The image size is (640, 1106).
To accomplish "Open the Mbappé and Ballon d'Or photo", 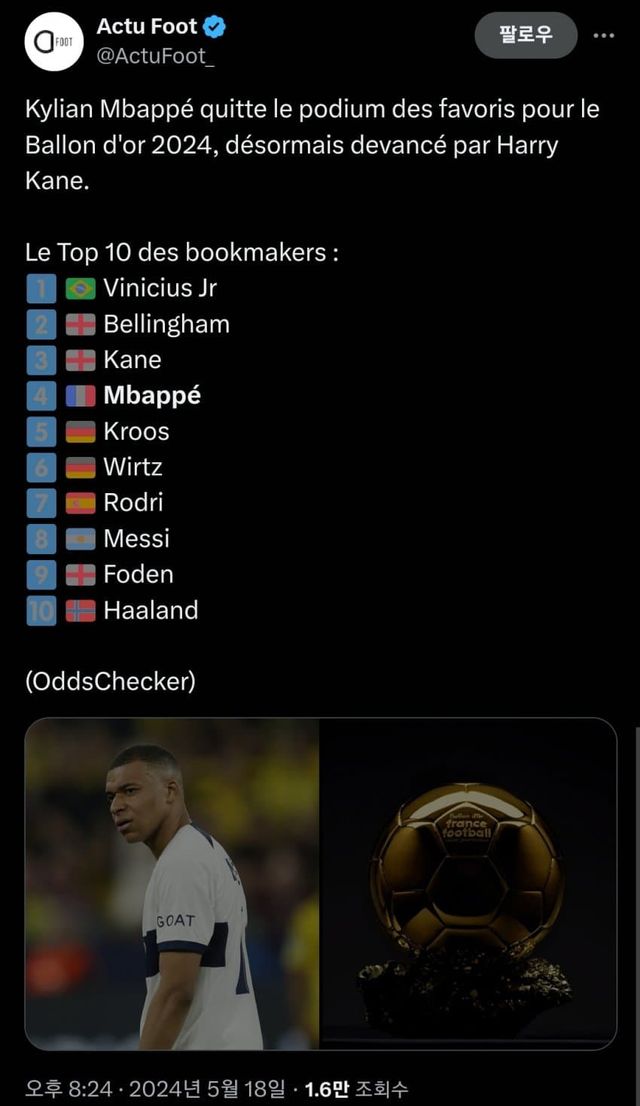I will click(x=320, y=883).
